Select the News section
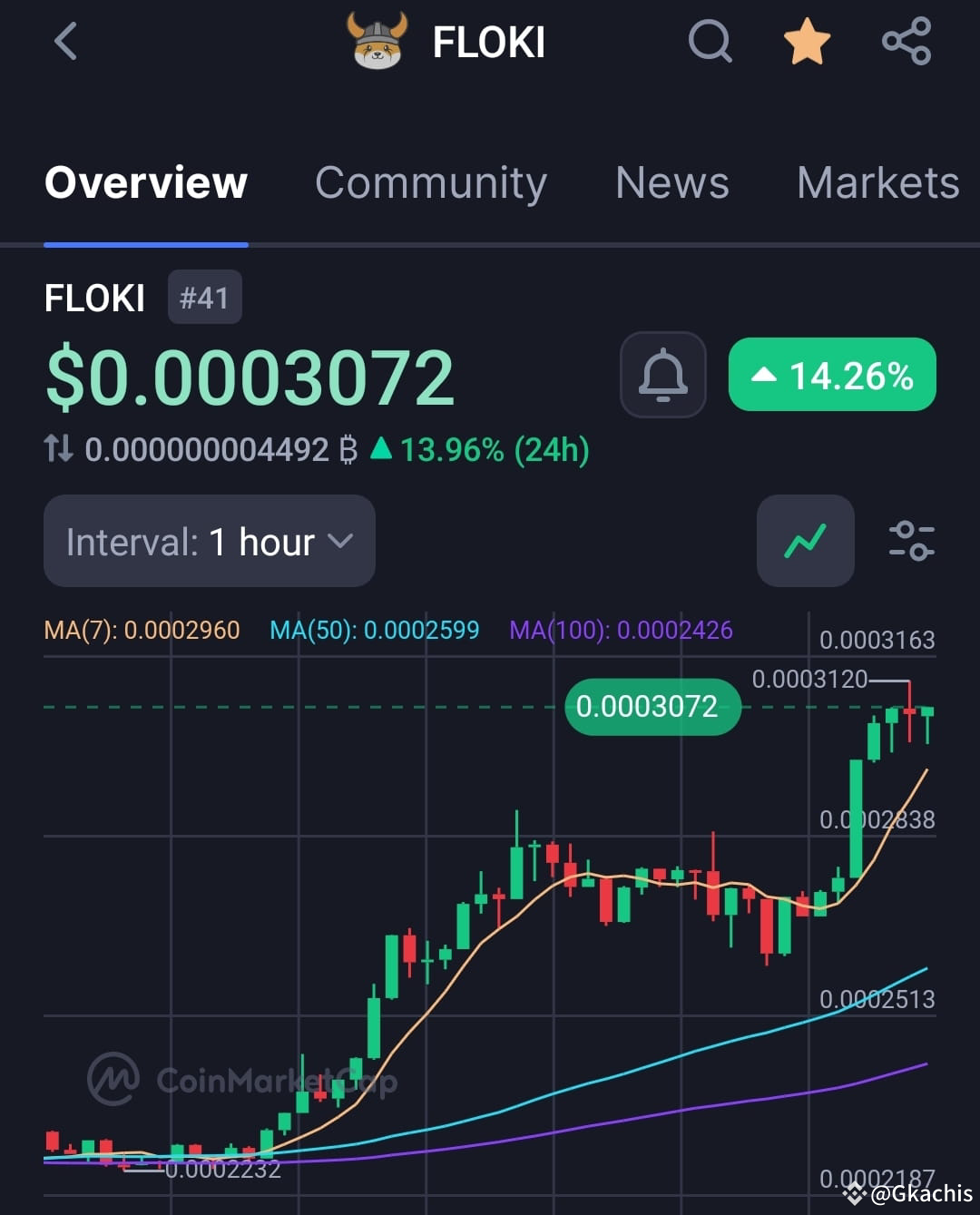 pyautogui.click(x=671, y=182)
